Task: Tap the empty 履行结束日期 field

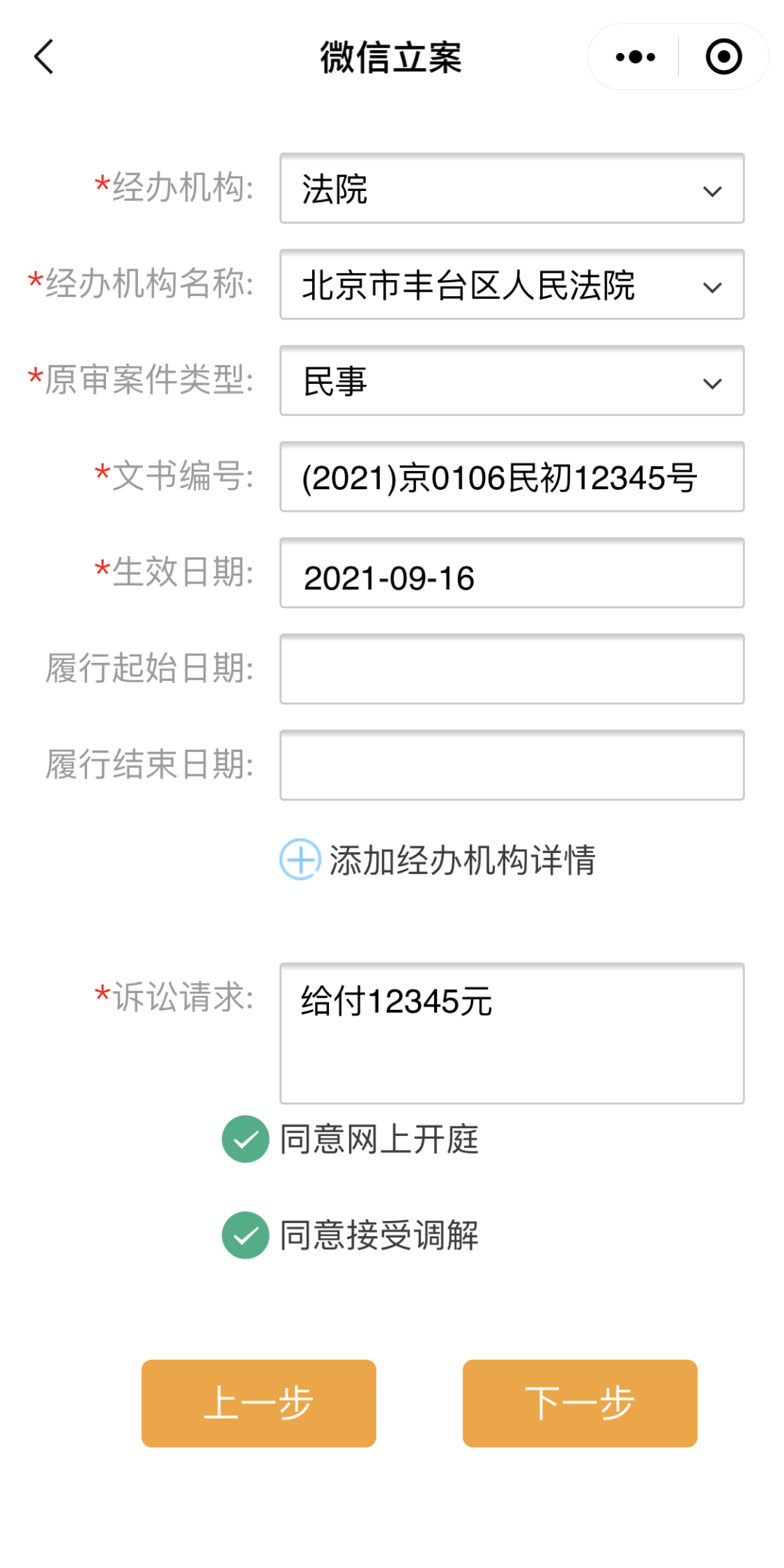Action: pyautogui.click(x=512, y=765)
